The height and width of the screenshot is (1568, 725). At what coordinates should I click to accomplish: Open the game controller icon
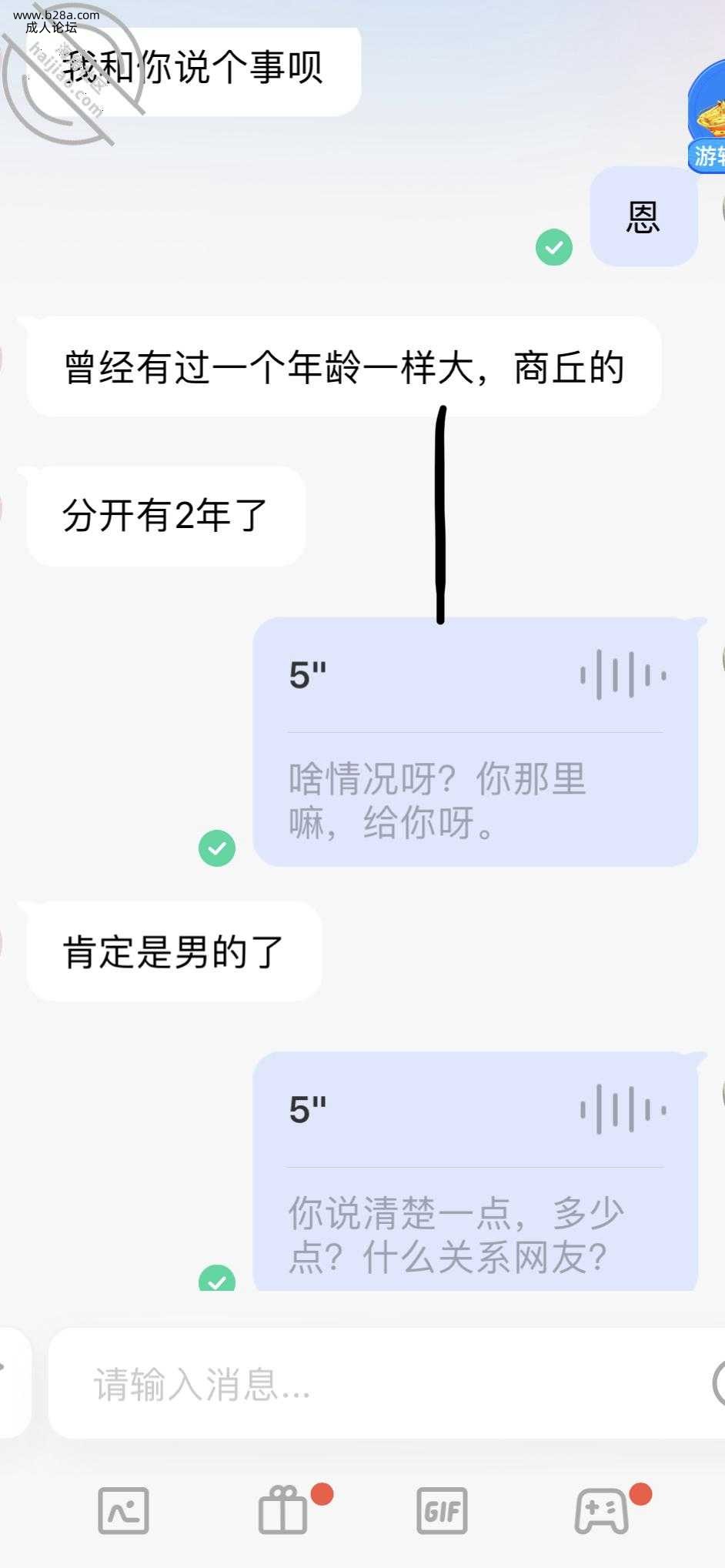coord(602,1510)
